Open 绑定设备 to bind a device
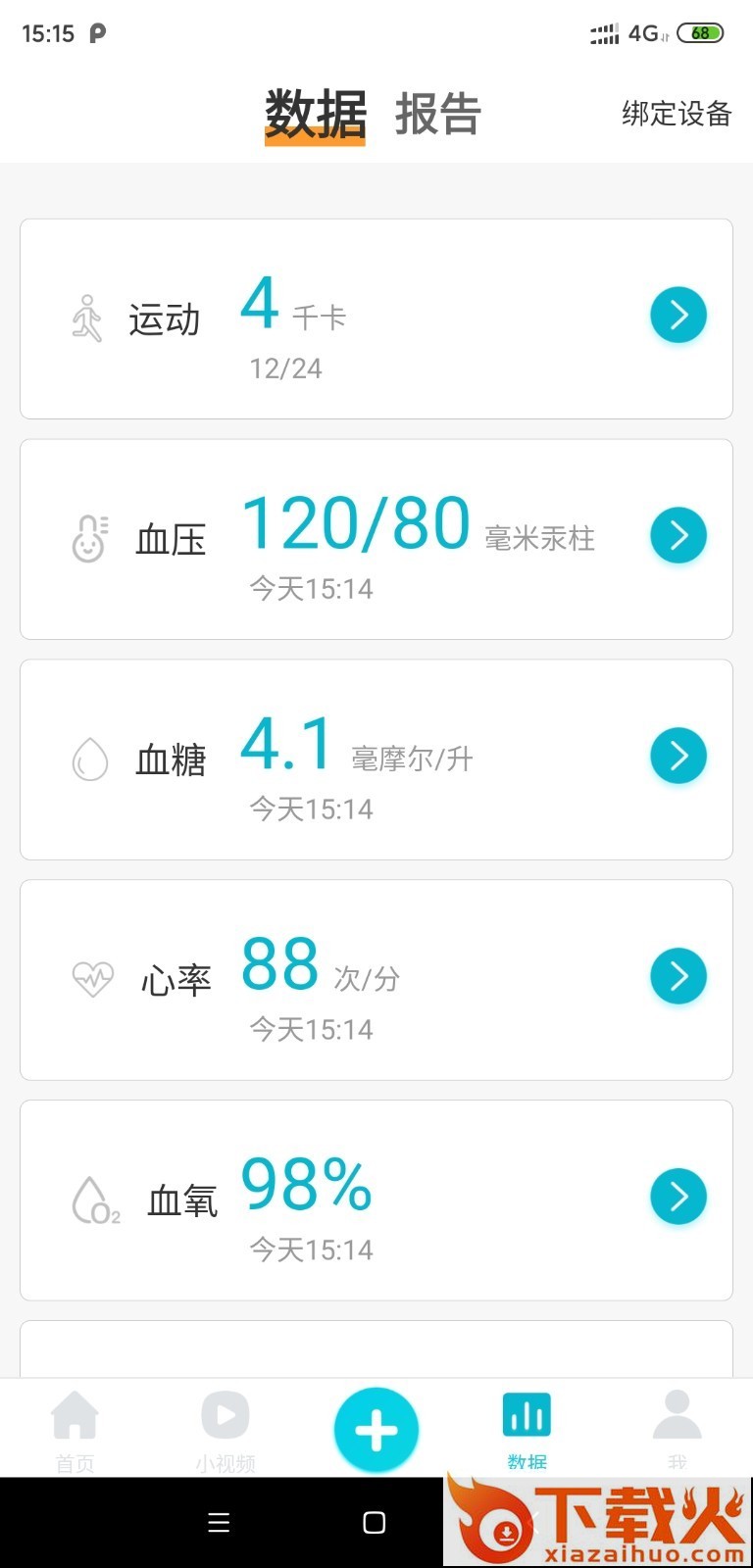753x1568 pixels. (x=677, y=114)
